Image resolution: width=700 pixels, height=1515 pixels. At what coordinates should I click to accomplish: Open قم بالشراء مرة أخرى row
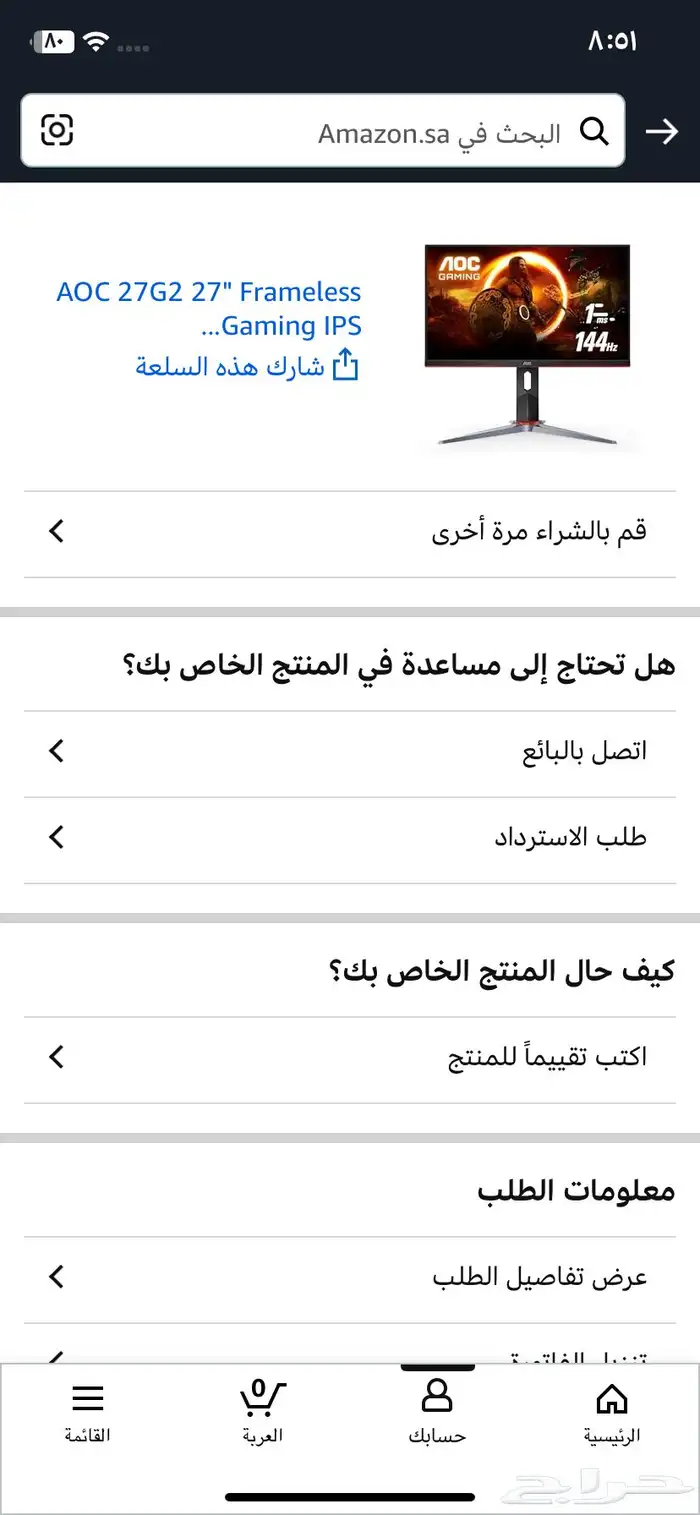pos(350,532)
